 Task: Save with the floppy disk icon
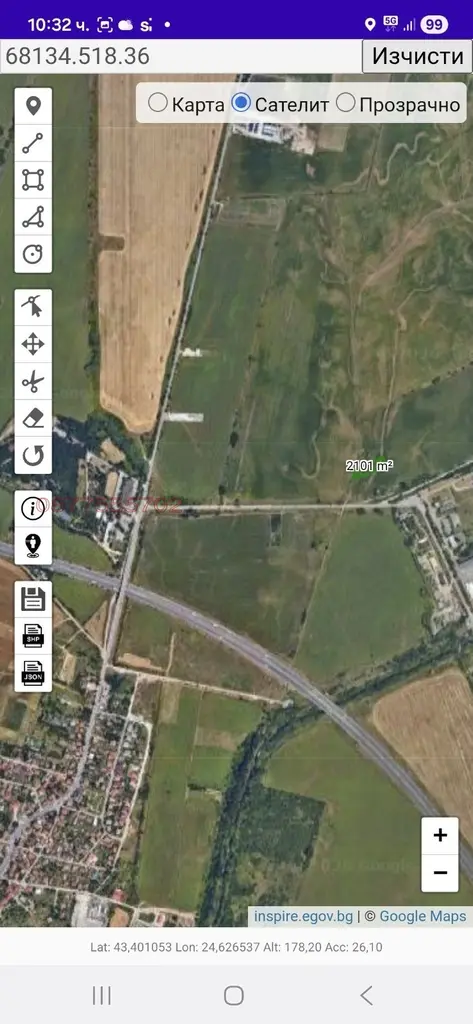click(33, 599)
